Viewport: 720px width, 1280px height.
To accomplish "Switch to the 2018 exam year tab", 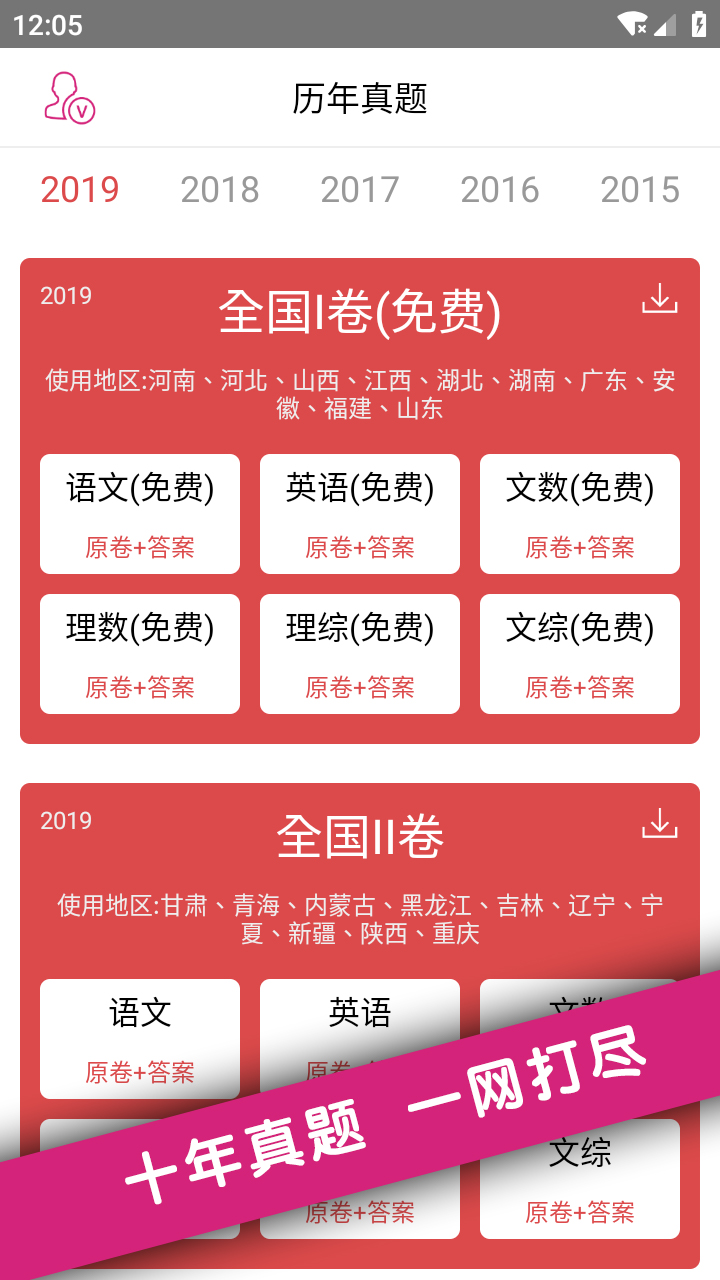I will 220,190.
